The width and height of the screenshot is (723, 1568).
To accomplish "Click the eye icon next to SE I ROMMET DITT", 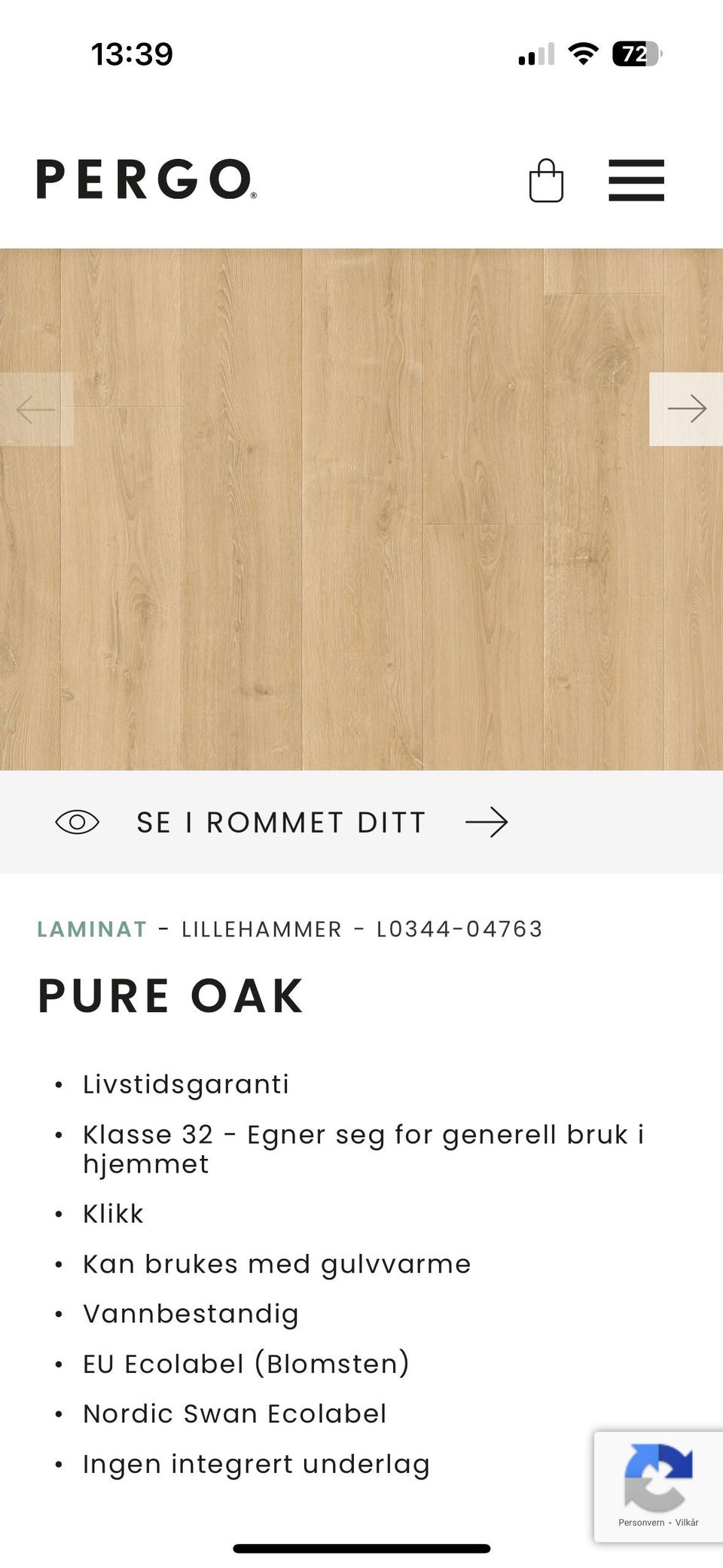I will pyautogui.click(x=76, y=822).
